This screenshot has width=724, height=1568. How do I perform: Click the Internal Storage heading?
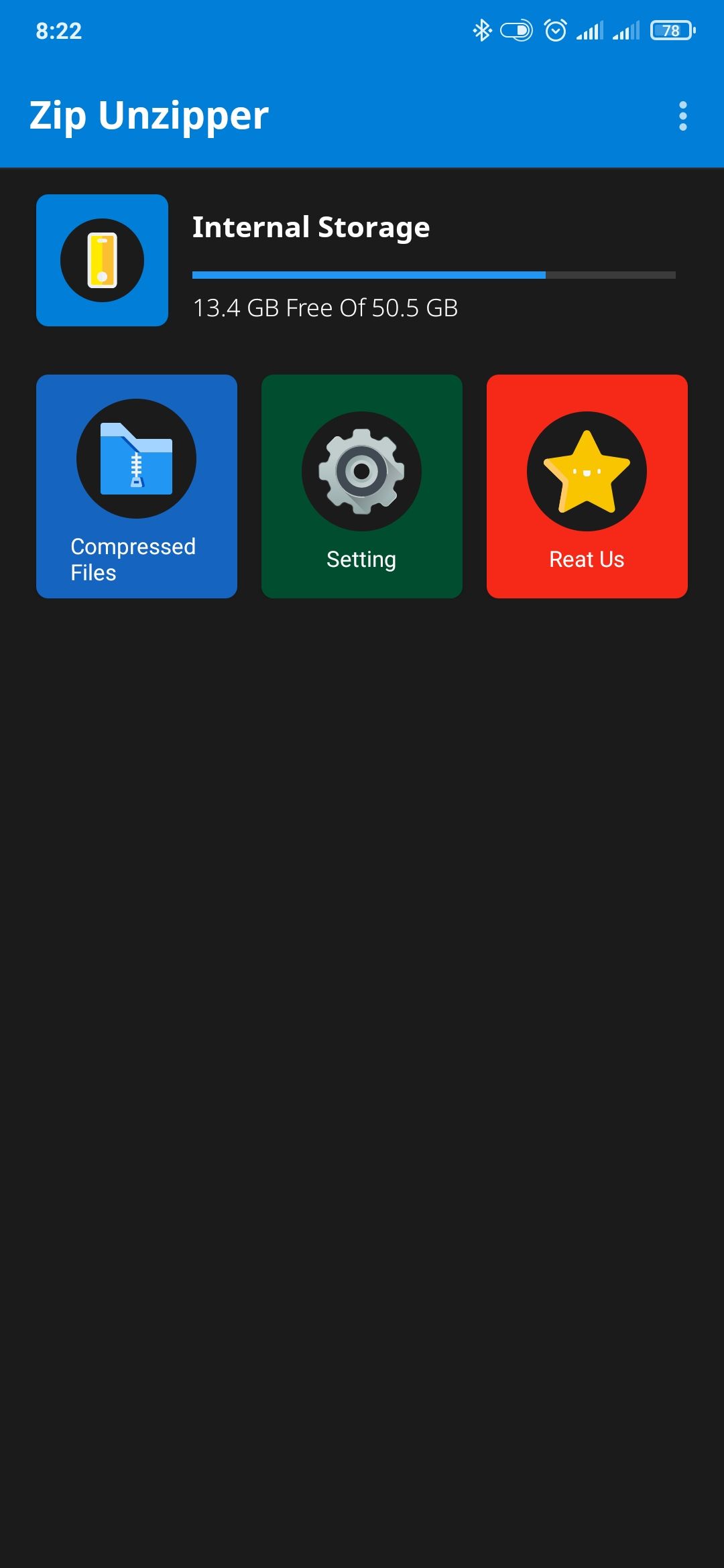[310, 228]
